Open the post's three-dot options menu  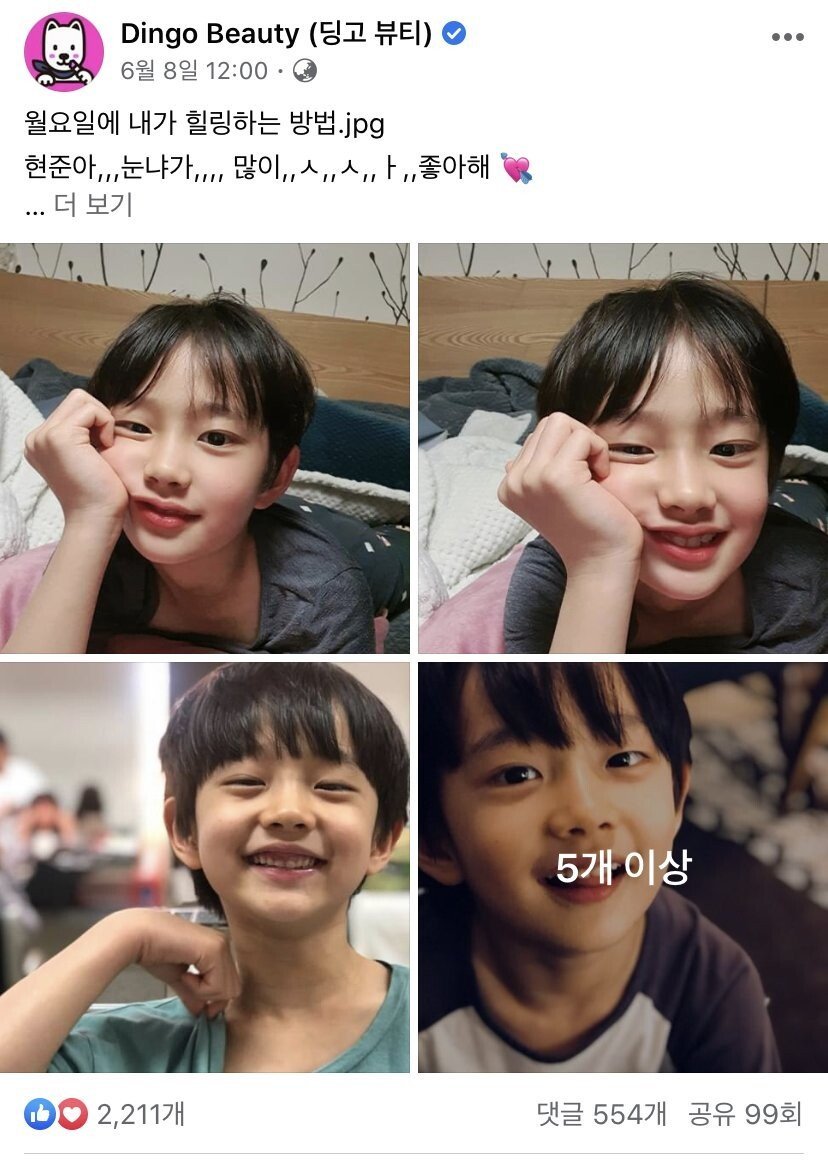(x=788, y=38)
